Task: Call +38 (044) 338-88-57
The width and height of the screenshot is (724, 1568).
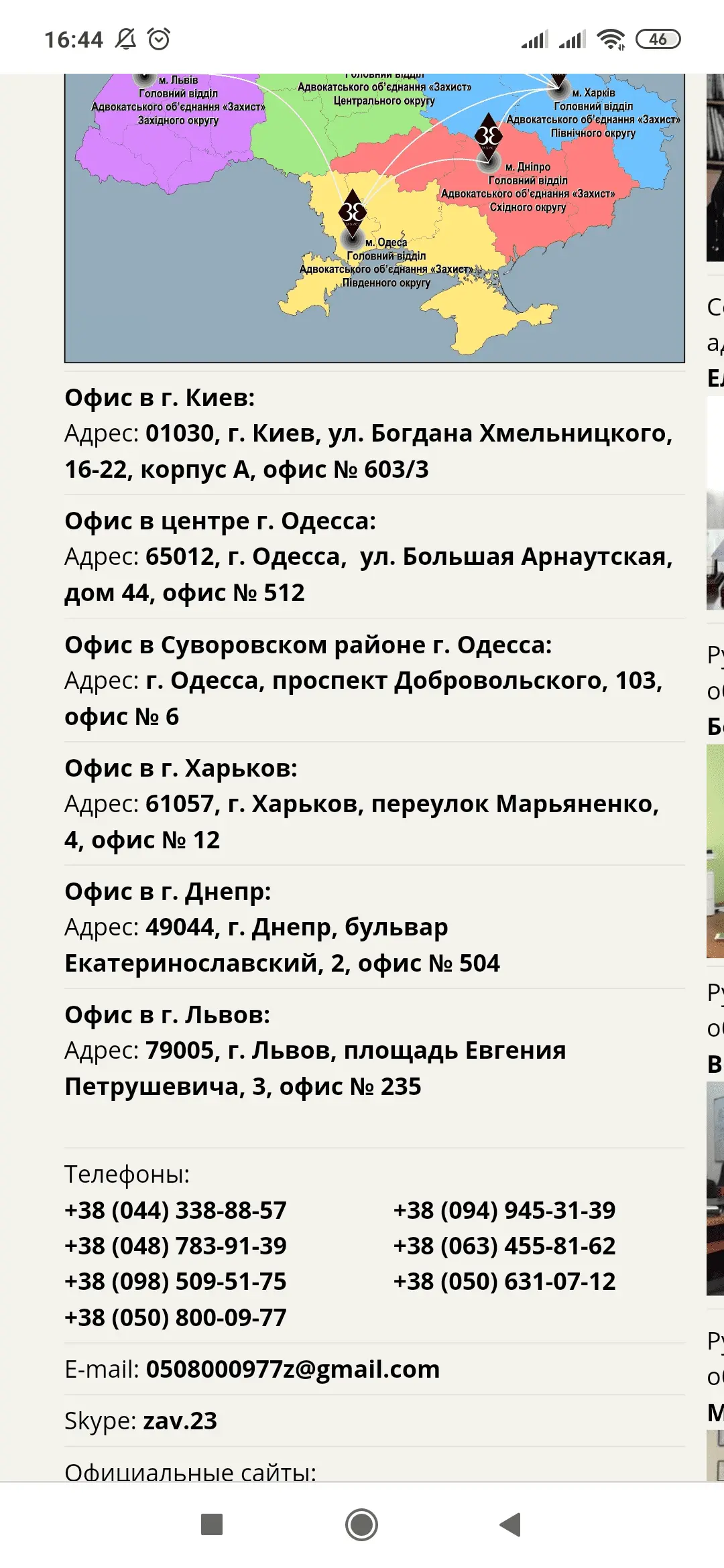Action: [x=175, y=1210]
